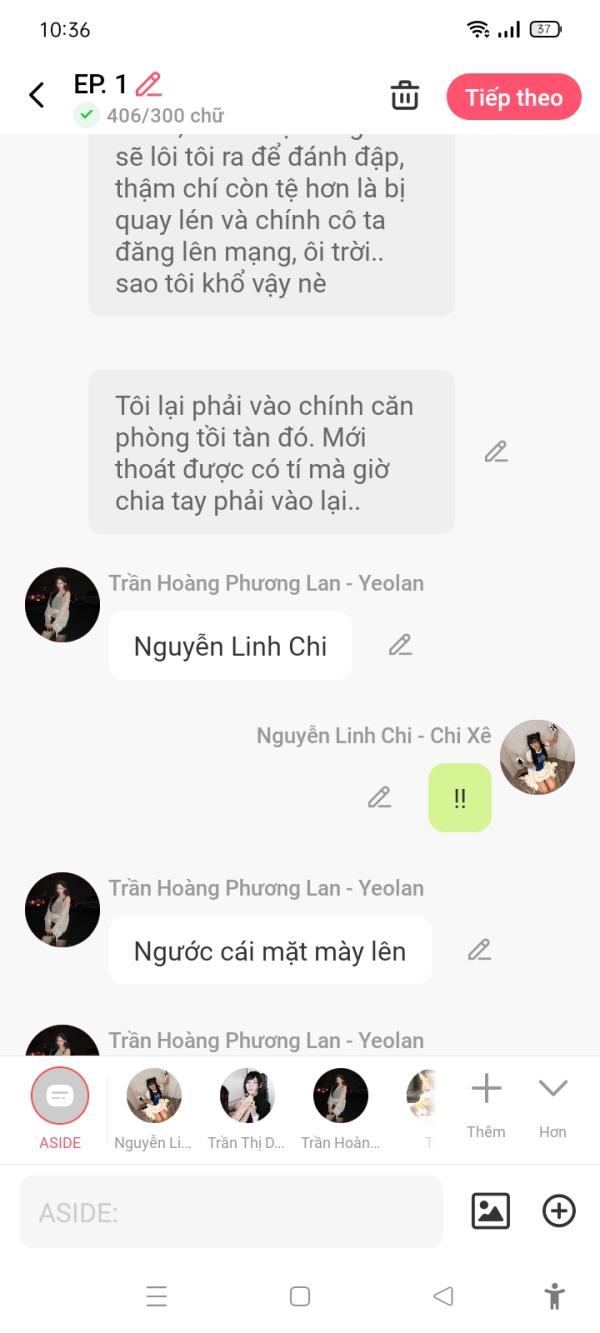Screen dimensions: 600x1333
Task: Tap the Tiếp theo button
Action: 513,97
